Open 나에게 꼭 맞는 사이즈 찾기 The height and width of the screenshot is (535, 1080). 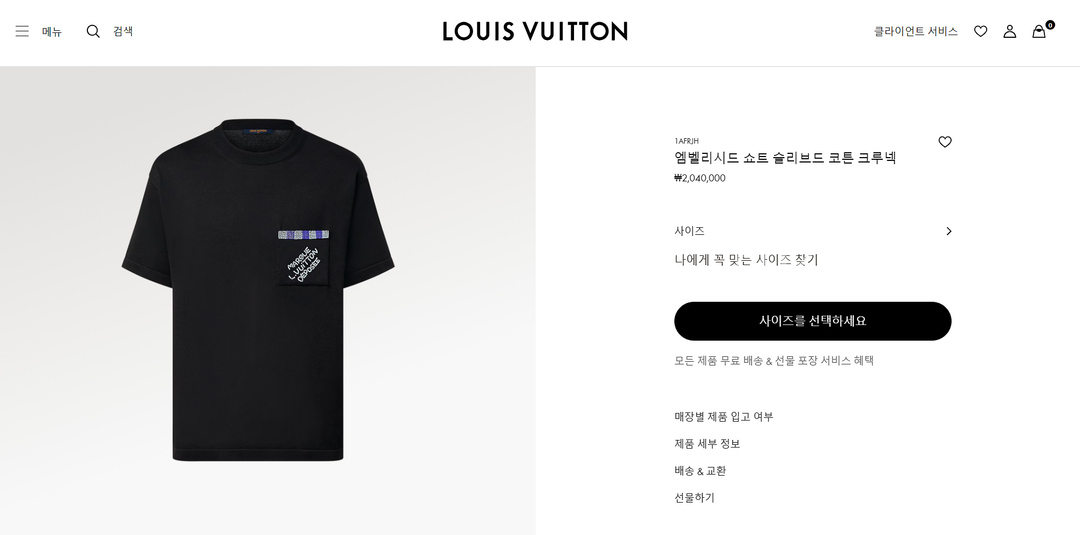click(x=746, y=260)
